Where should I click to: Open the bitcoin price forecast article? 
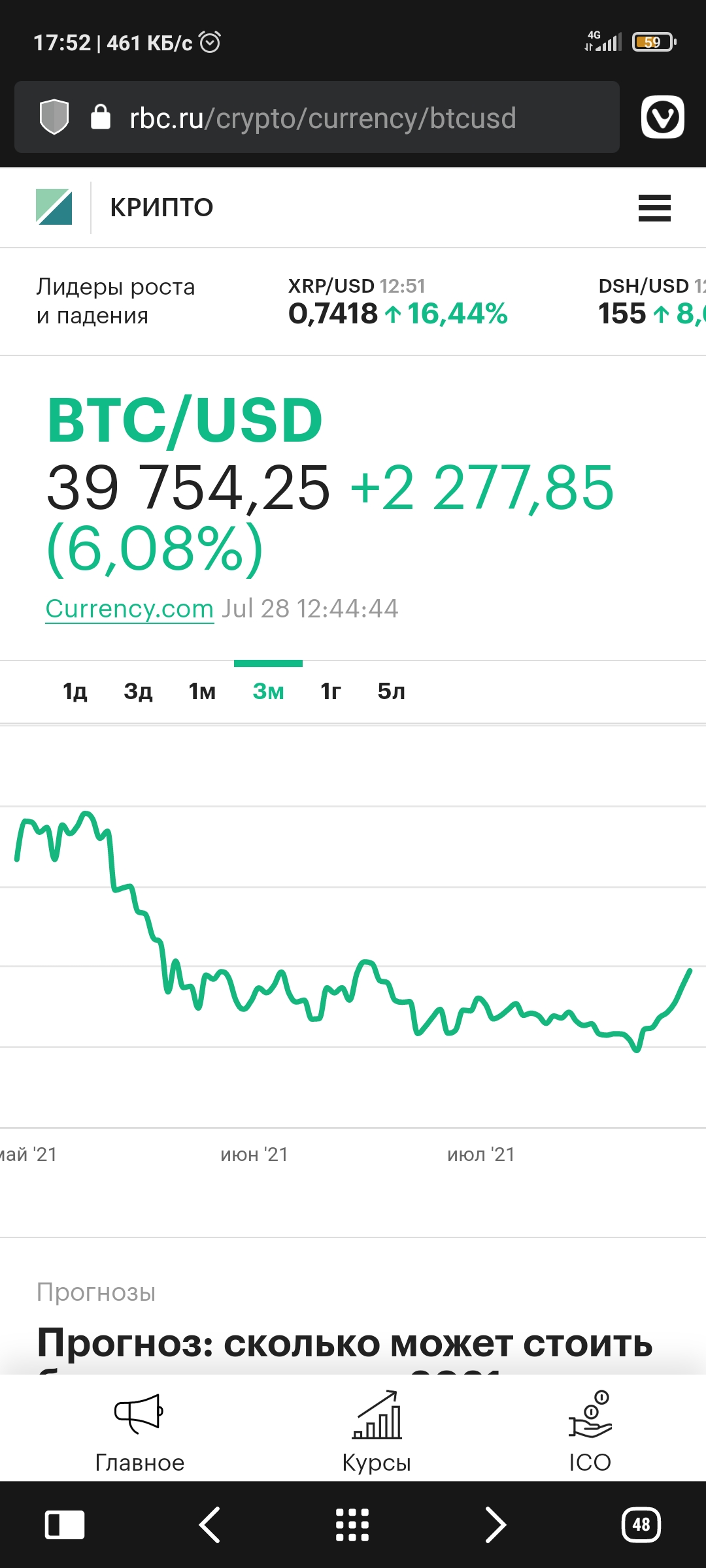[x=345, y=1345]
